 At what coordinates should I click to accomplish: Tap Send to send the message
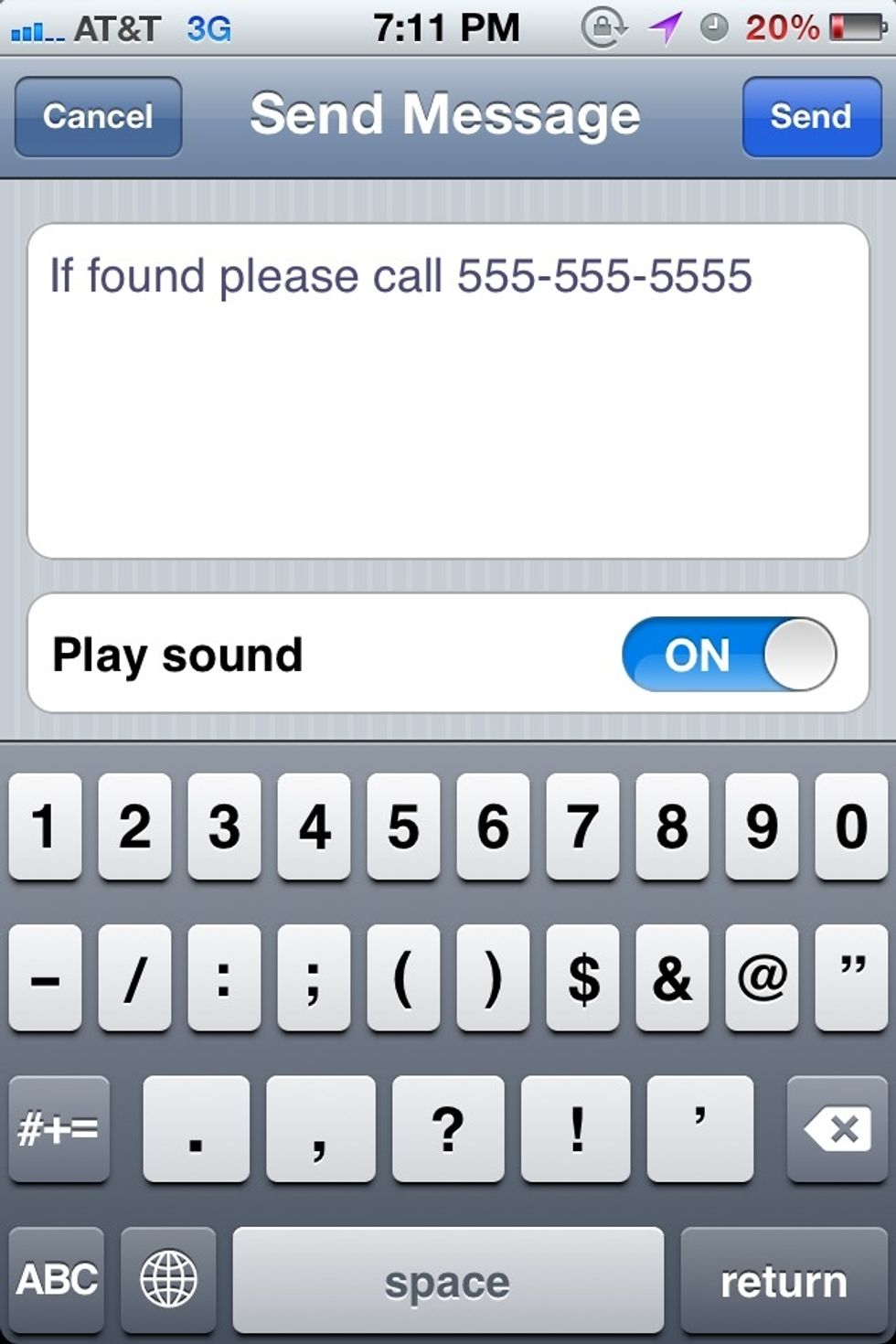point(812,115)
